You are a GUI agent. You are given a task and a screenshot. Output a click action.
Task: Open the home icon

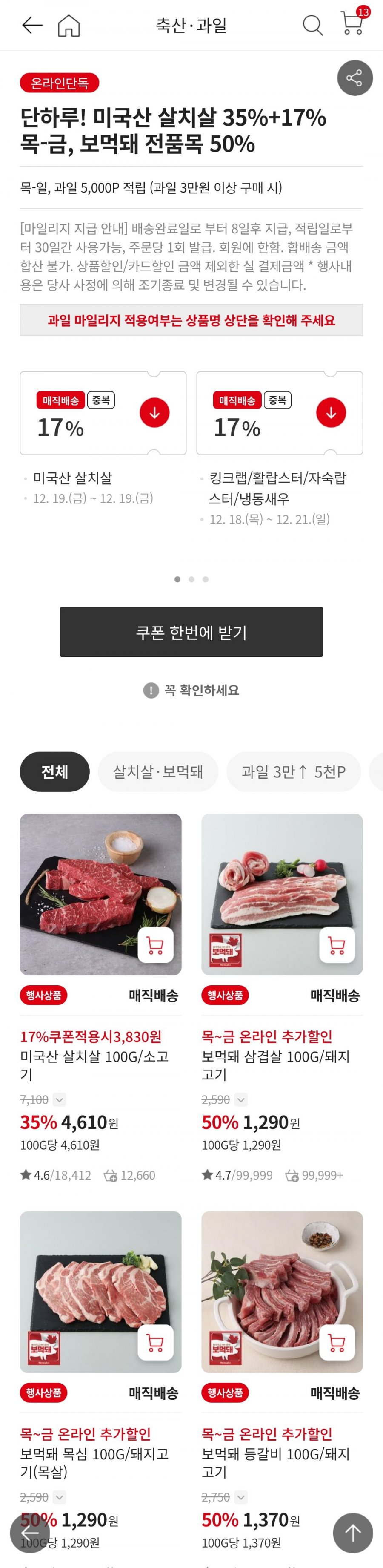69,26
